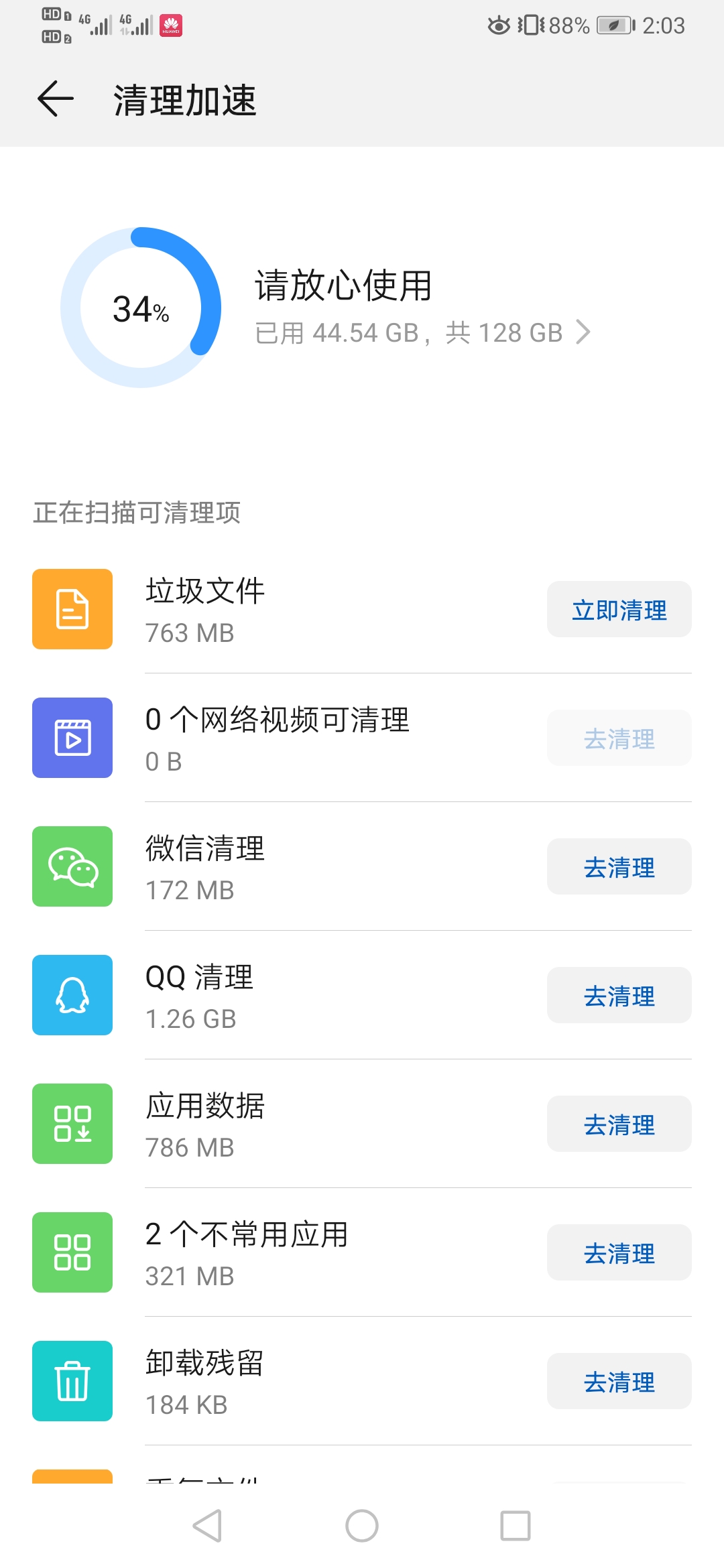
Task: Open the WeChat cleanup icon
Action: coord(72,866)
